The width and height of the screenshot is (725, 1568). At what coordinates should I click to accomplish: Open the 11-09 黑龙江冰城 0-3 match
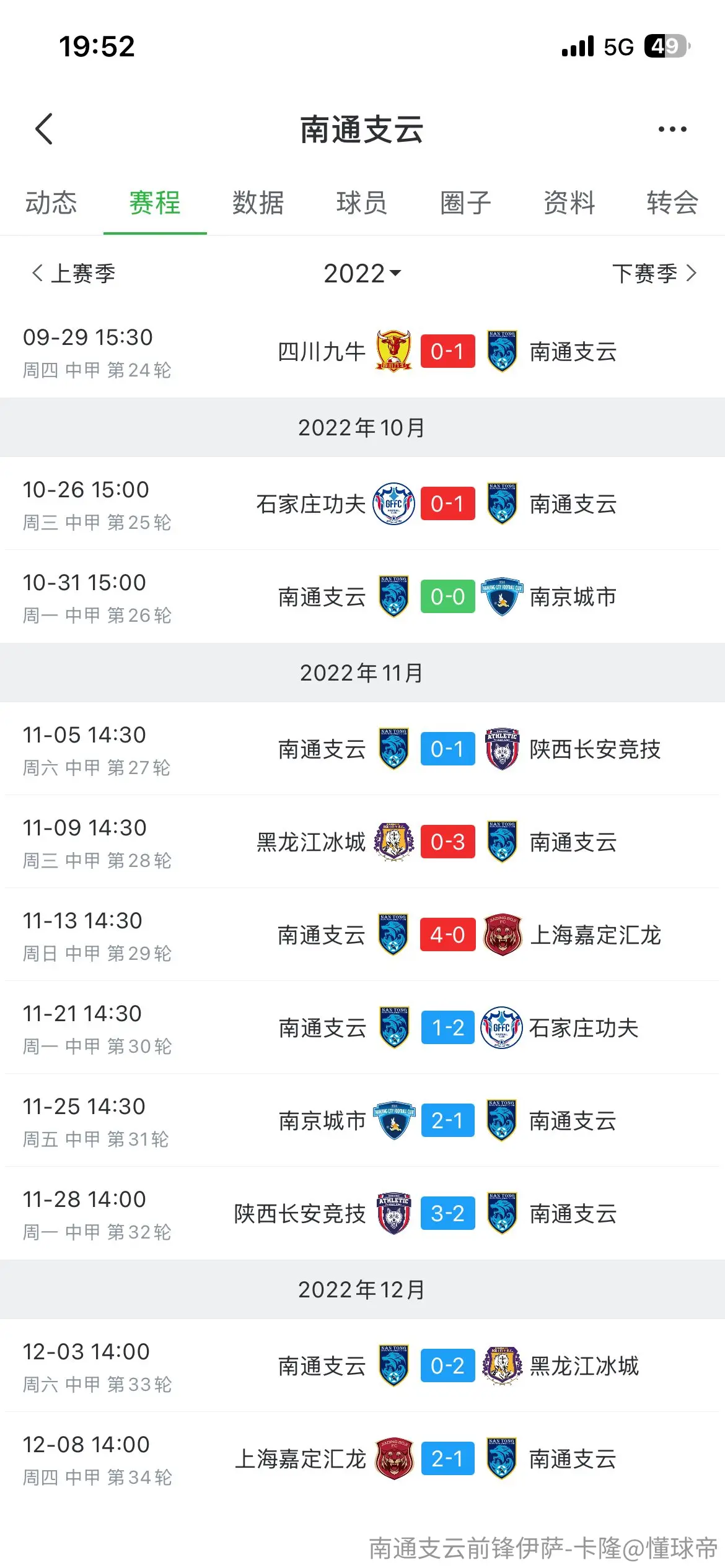point(362,842)
